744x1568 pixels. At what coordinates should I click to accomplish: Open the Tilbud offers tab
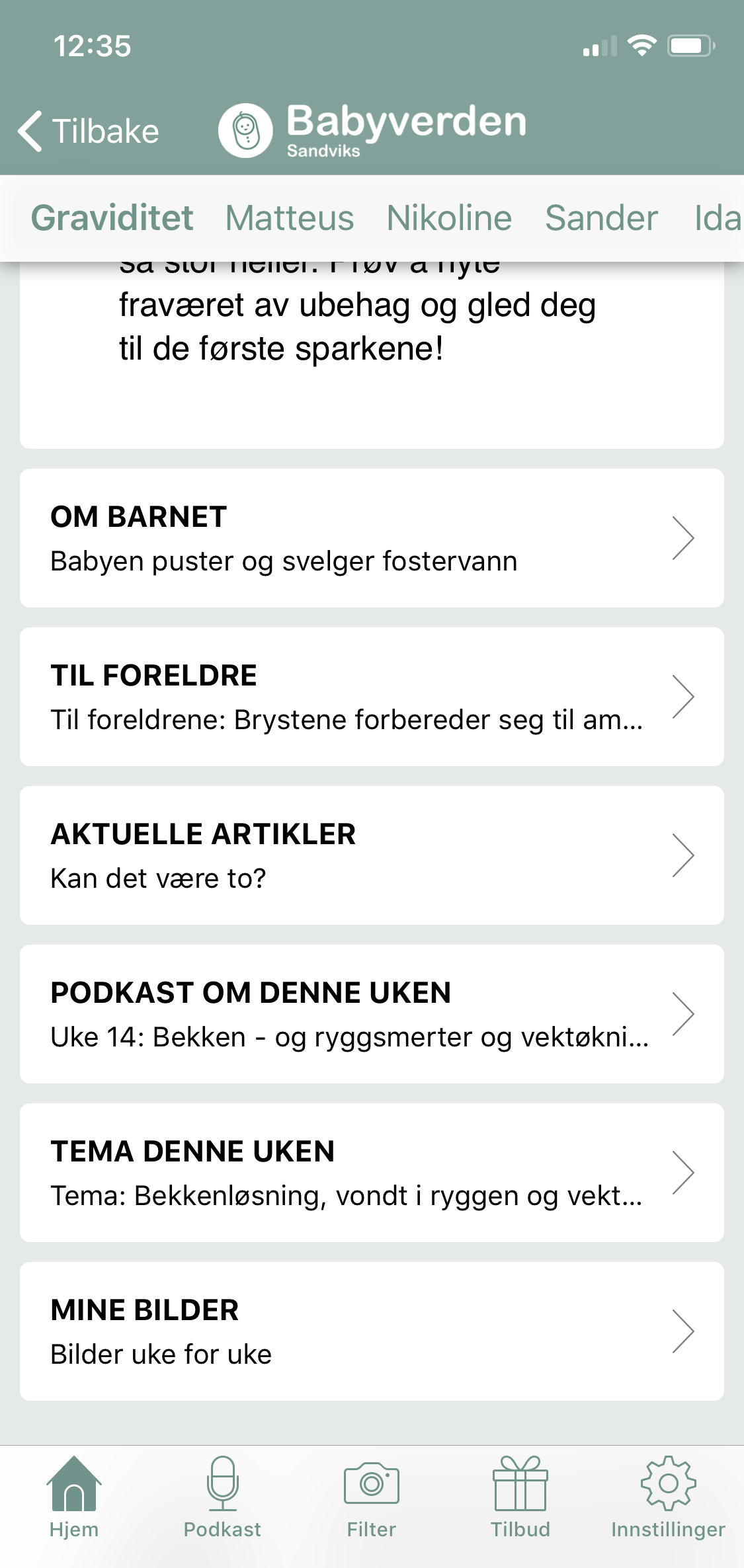(x=520, y=1497)
